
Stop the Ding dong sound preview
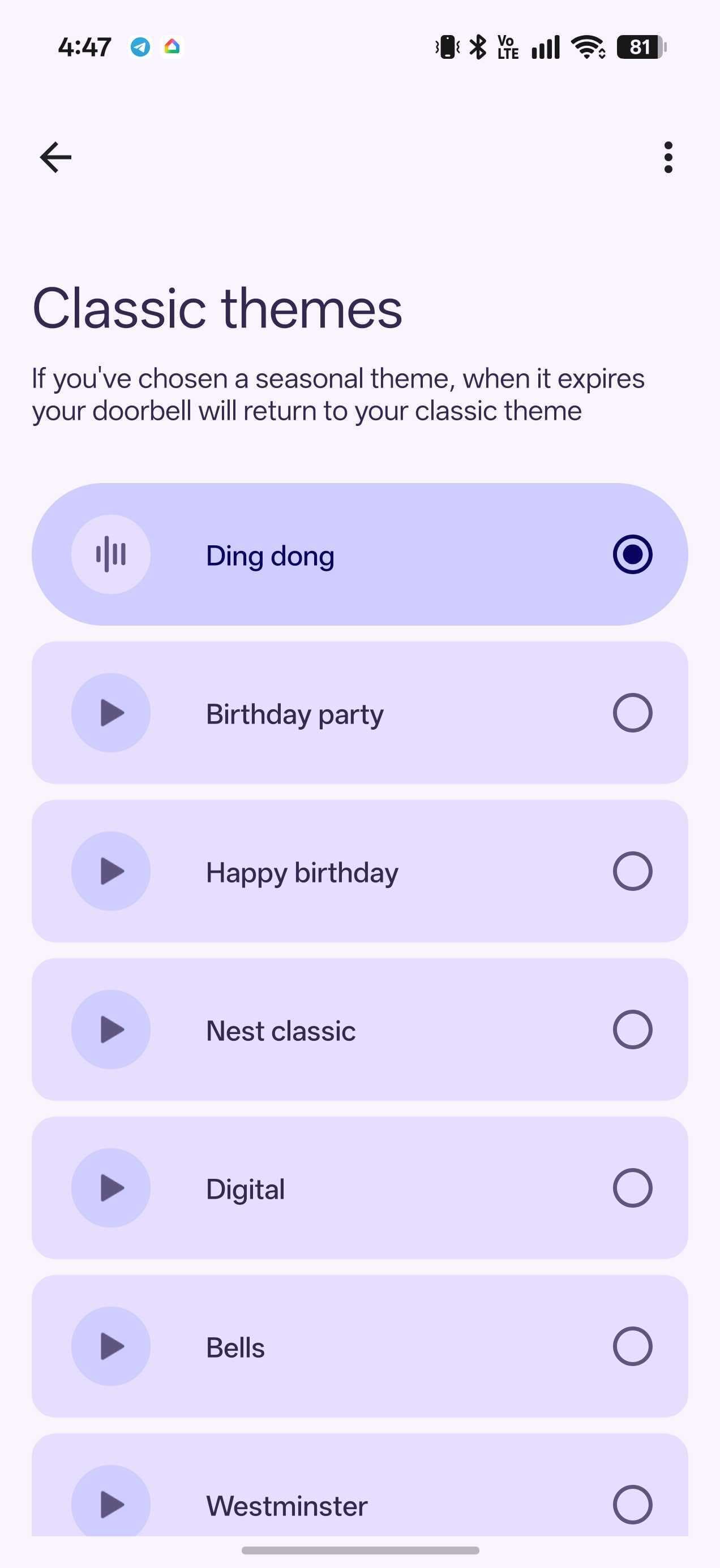coord(111,554)
